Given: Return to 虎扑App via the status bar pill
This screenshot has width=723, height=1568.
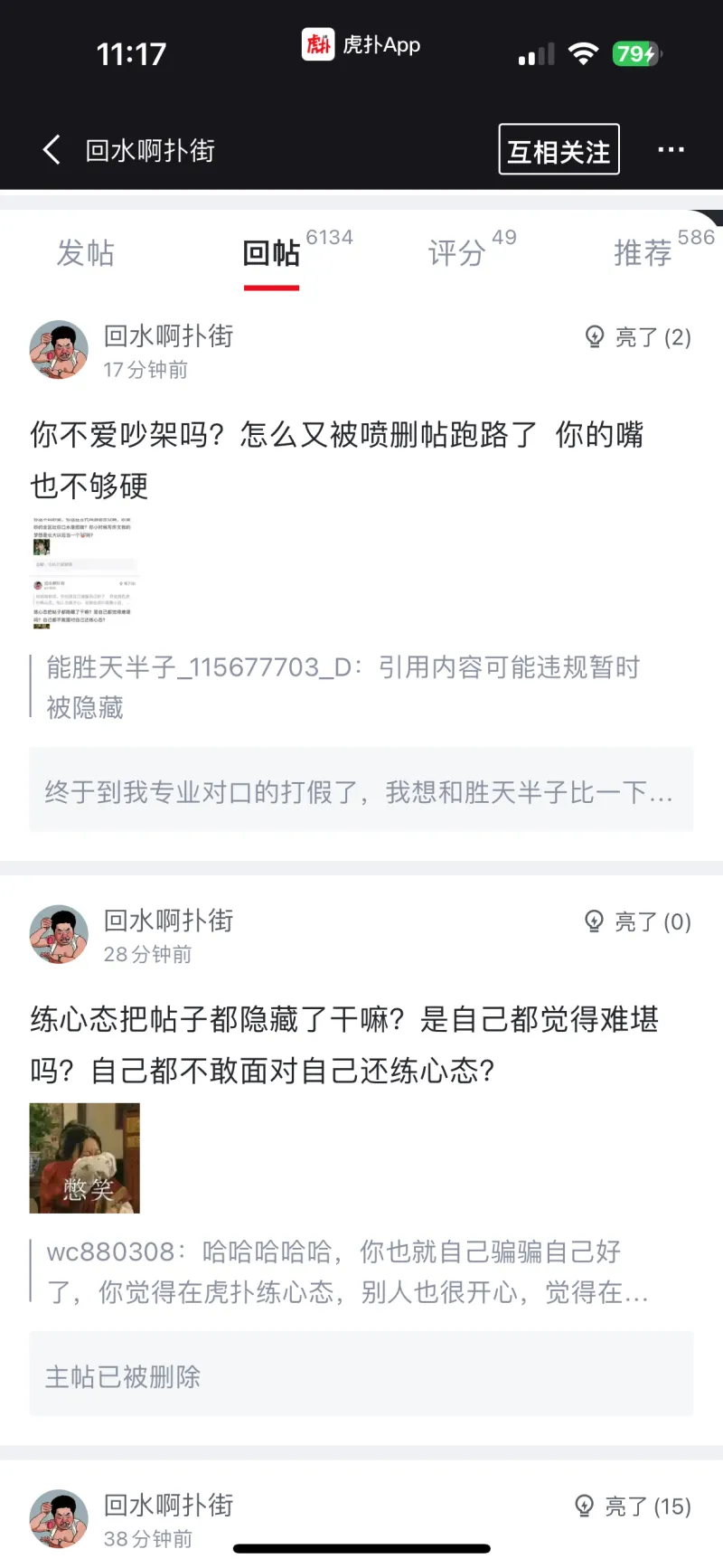Looking at the screenshot, I should tap(361, 44).
